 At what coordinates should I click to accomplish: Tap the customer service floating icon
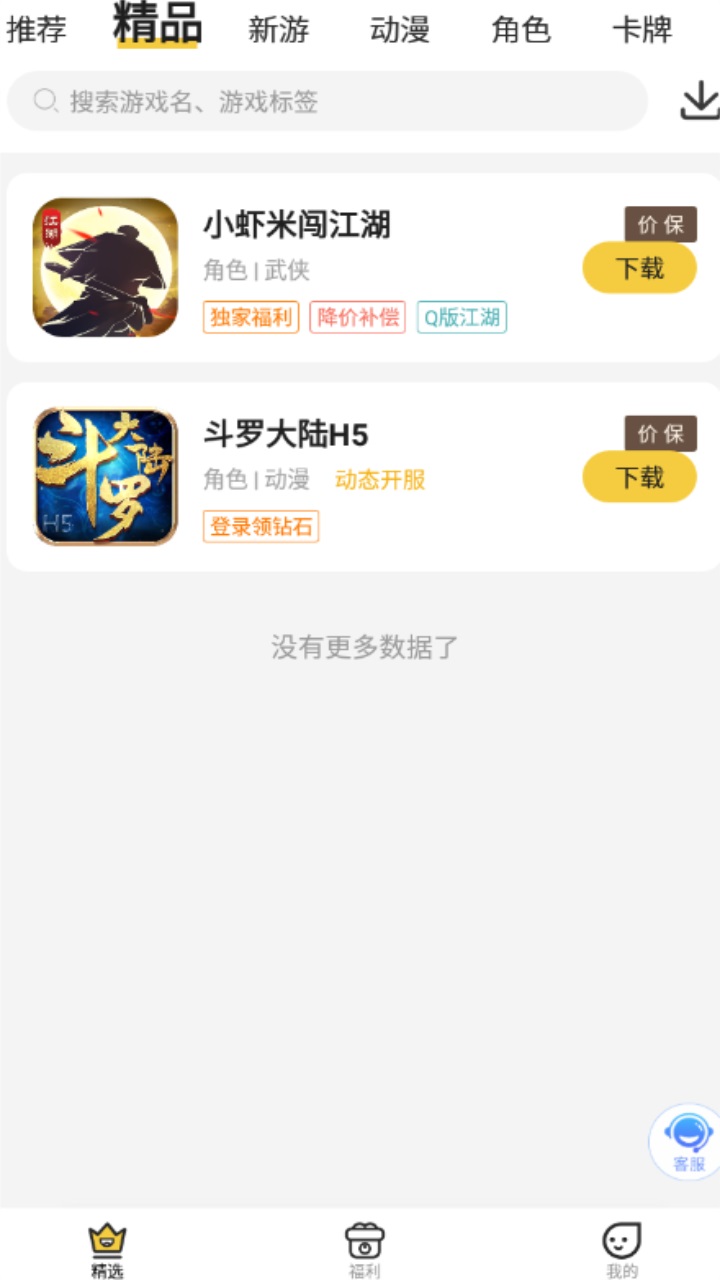(682, 1138)
